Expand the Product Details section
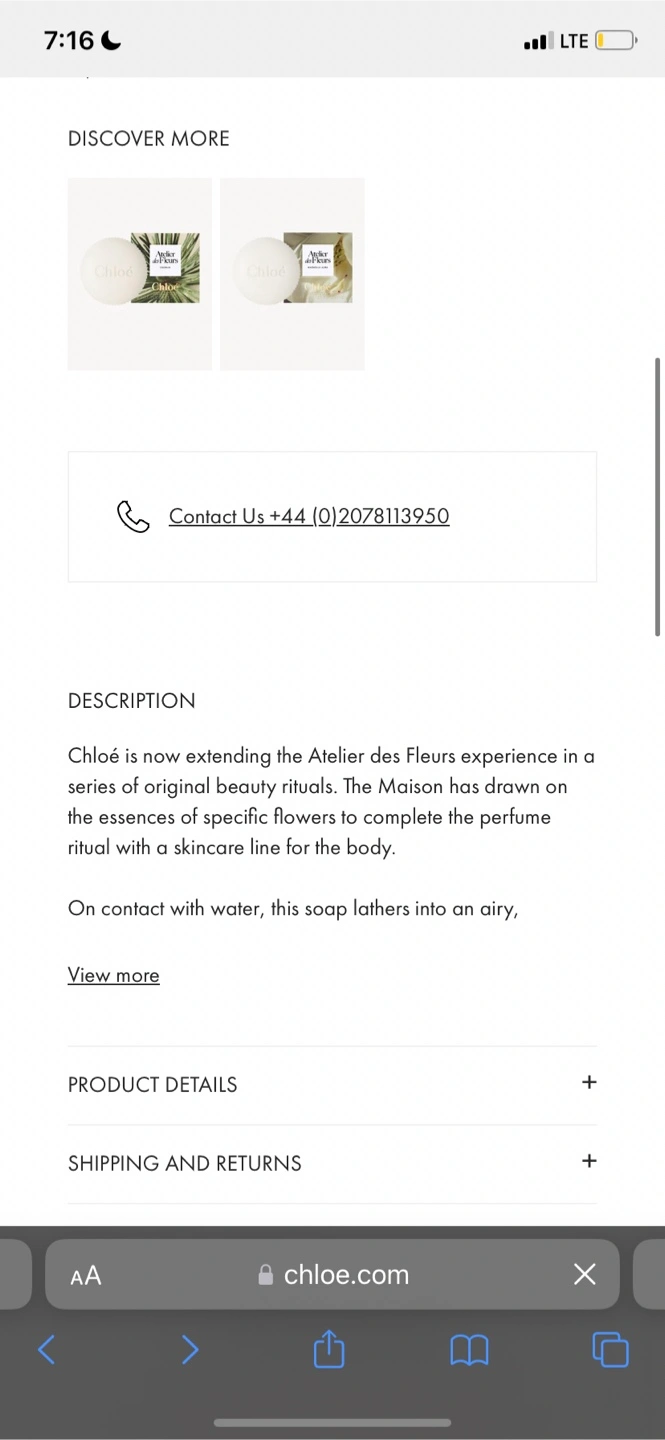 coord(332,1084)
